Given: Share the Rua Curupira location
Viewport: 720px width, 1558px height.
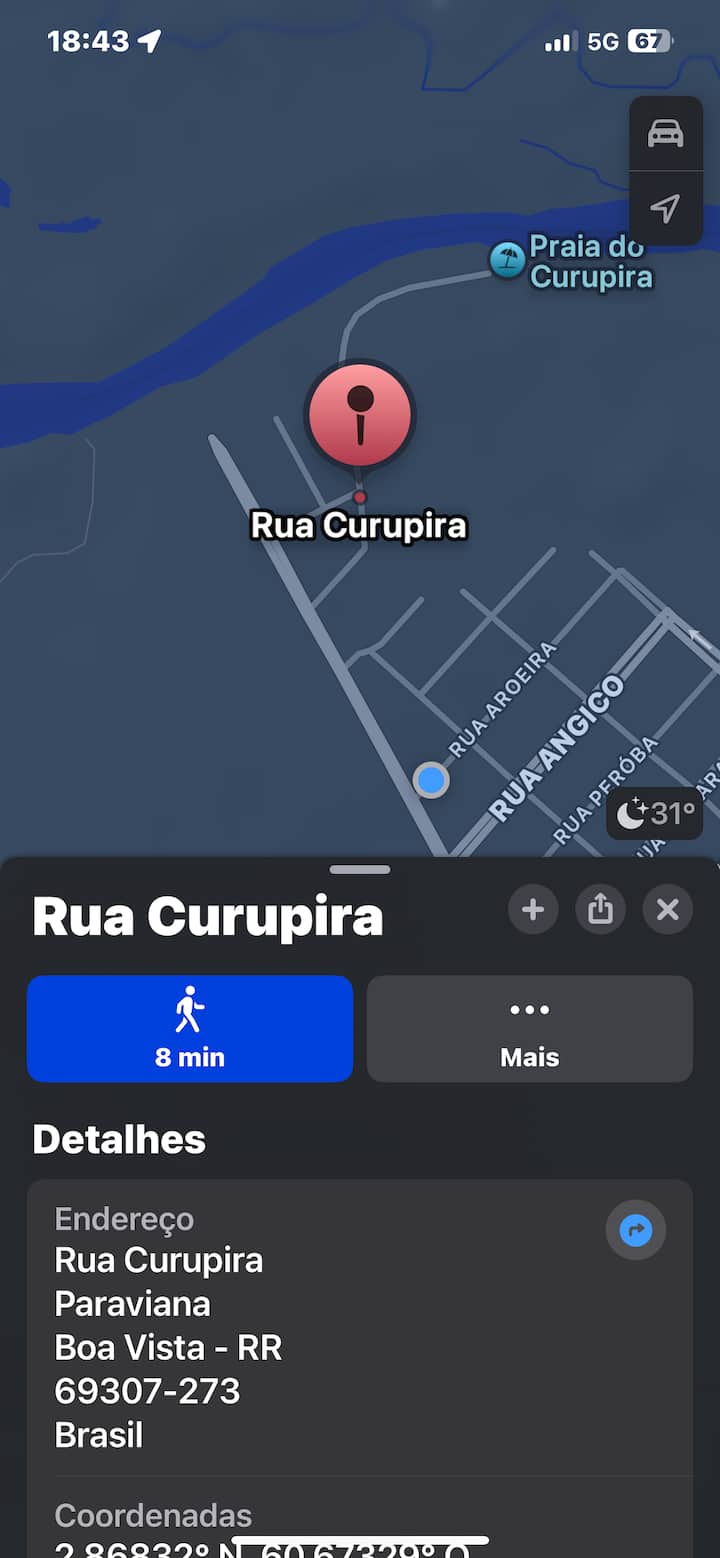Looking at the screenshot, I should pyautogui.click(x=600, y=909).
